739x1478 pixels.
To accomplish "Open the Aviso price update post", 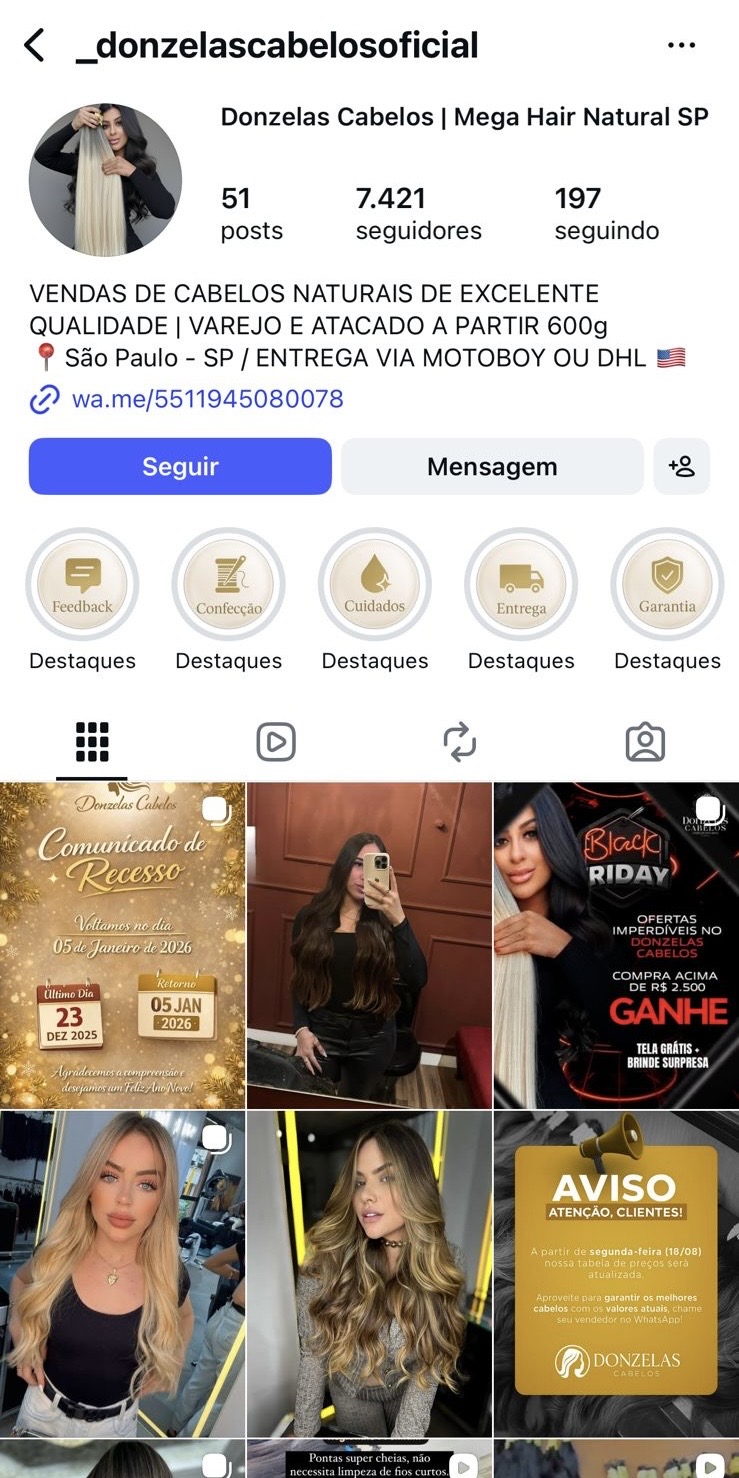I will click(616, 1272).
